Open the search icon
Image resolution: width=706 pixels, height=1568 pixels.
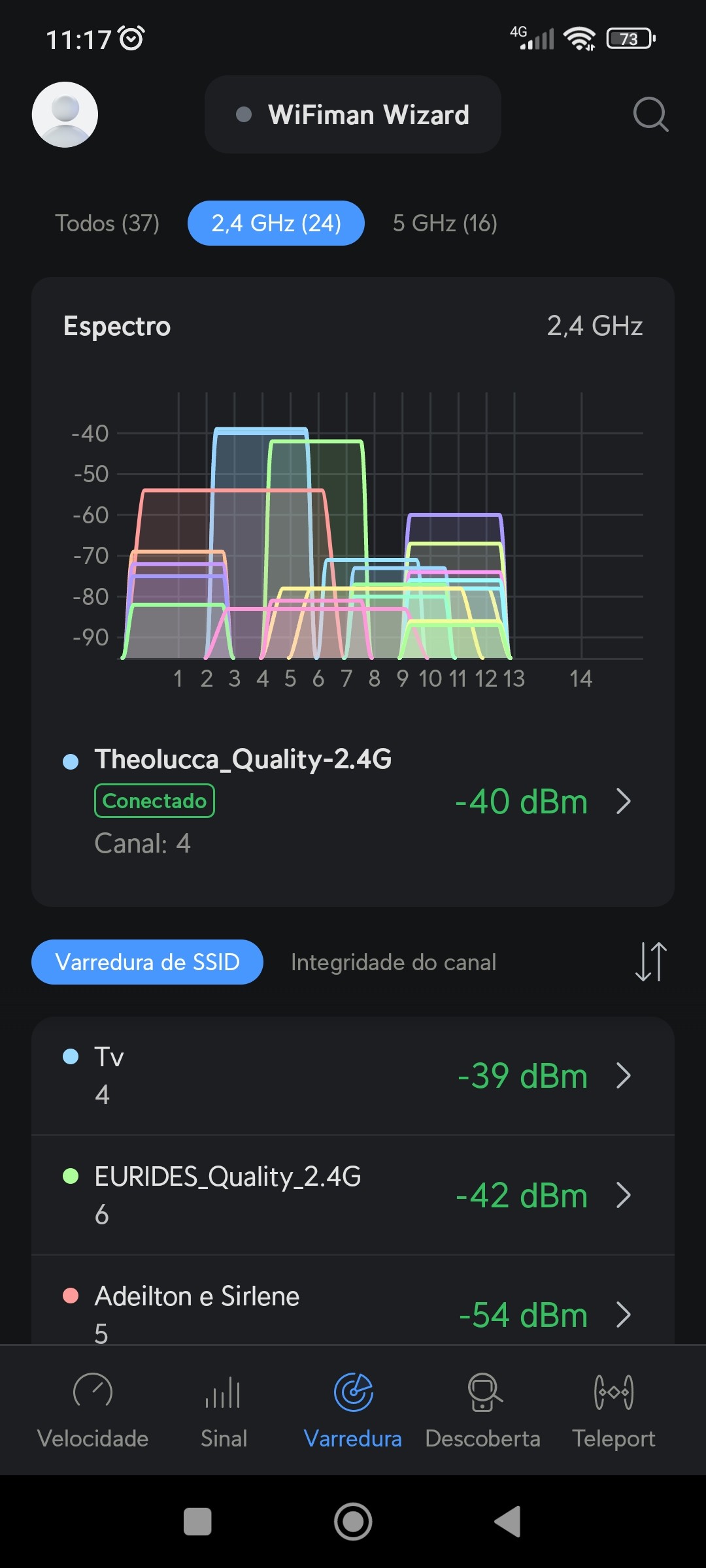650,115
